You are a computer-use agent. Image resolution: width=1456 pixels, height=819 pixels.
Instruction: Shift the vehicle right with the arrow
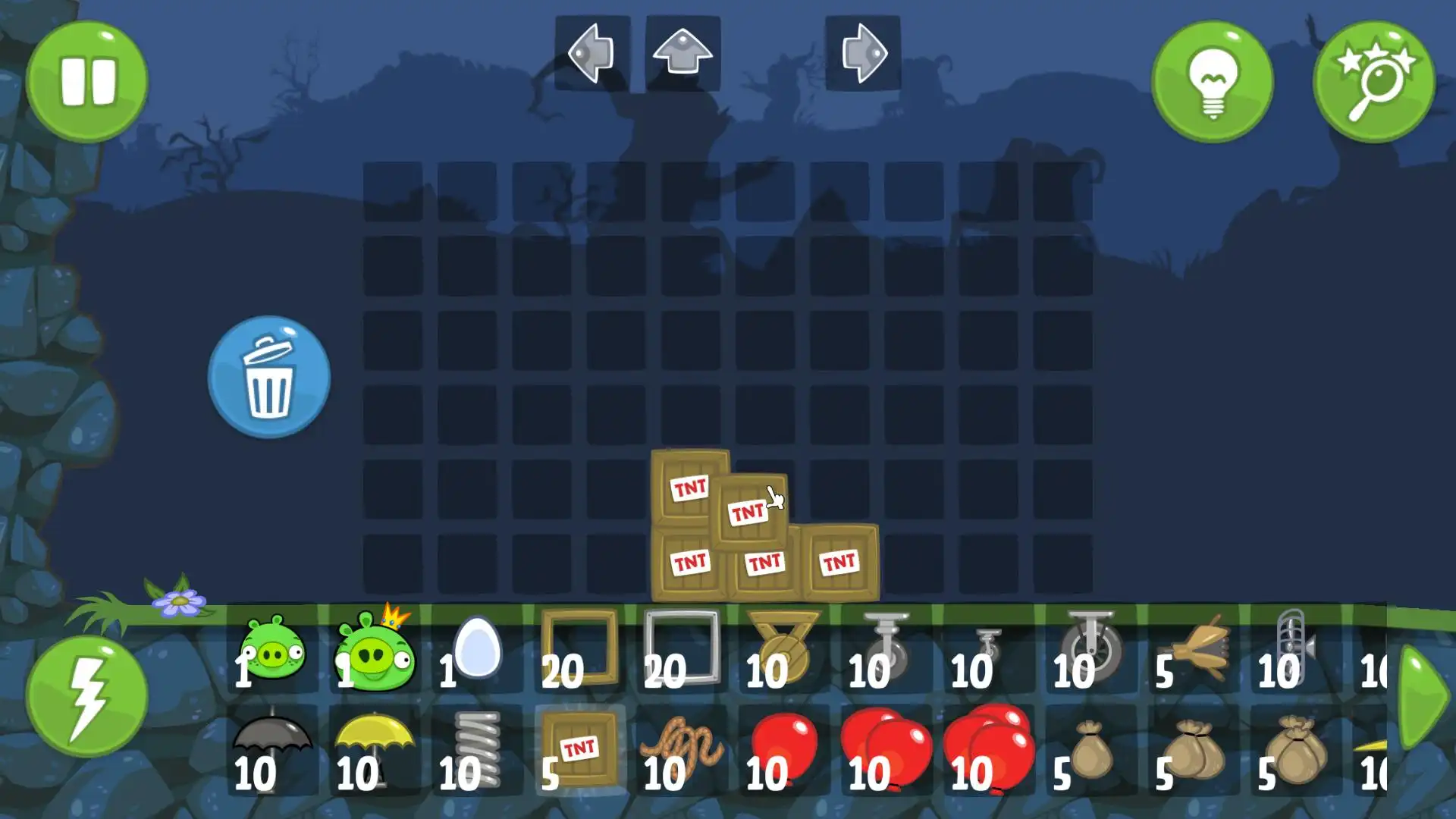coord(863,53)
